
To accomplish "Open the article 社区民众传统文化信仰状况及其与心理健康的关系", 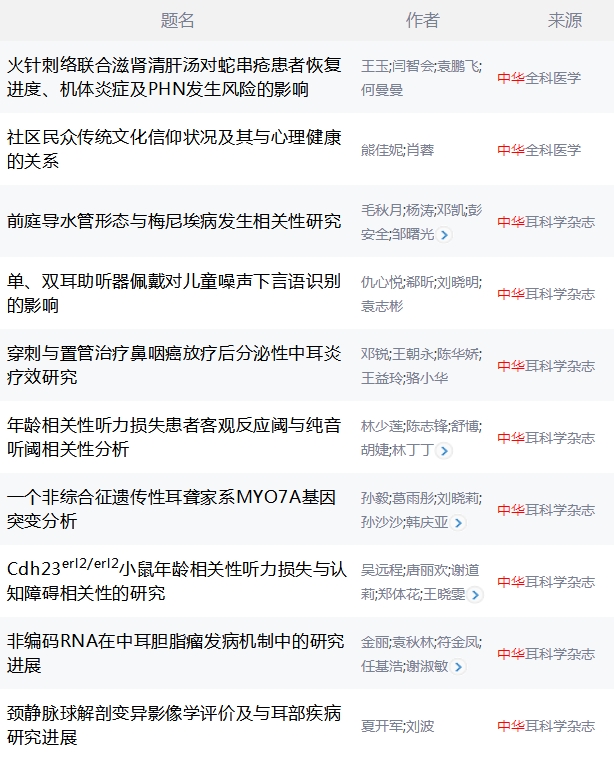I will [173, 149].
